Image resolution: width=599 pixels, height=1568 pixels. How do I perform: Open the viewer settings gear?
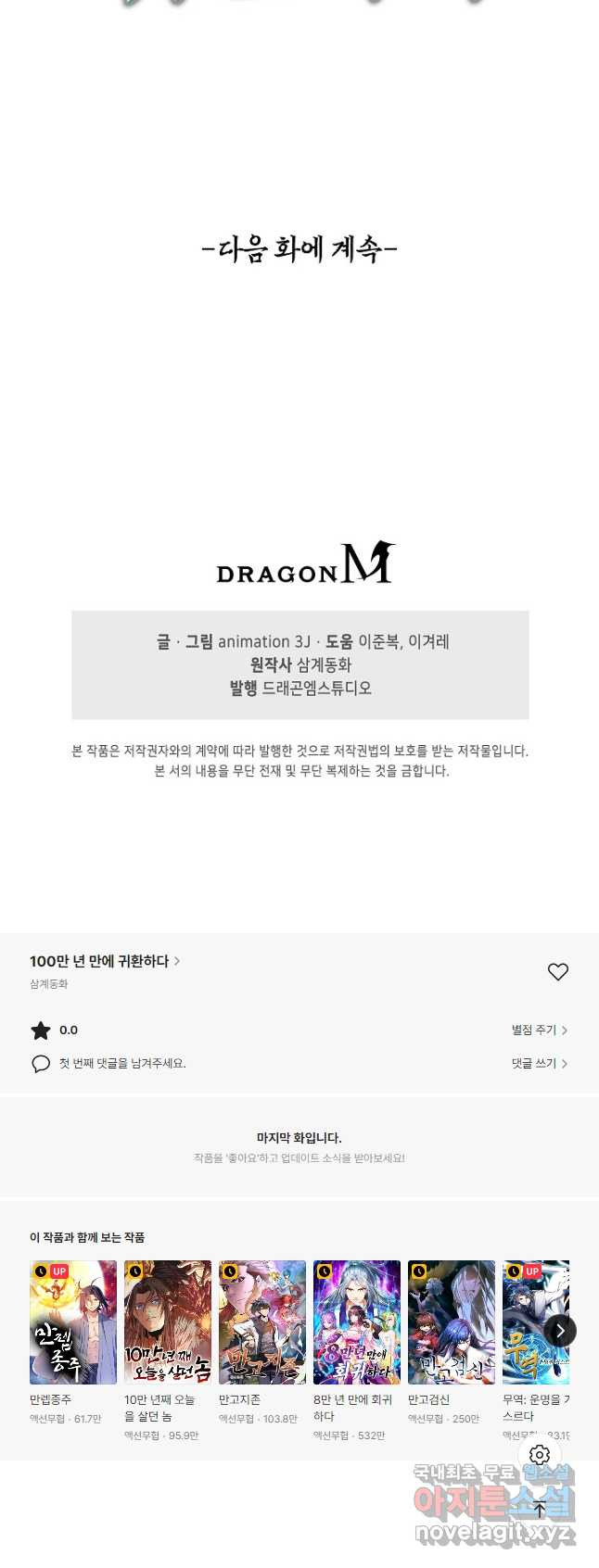[x=540, y=1455]
